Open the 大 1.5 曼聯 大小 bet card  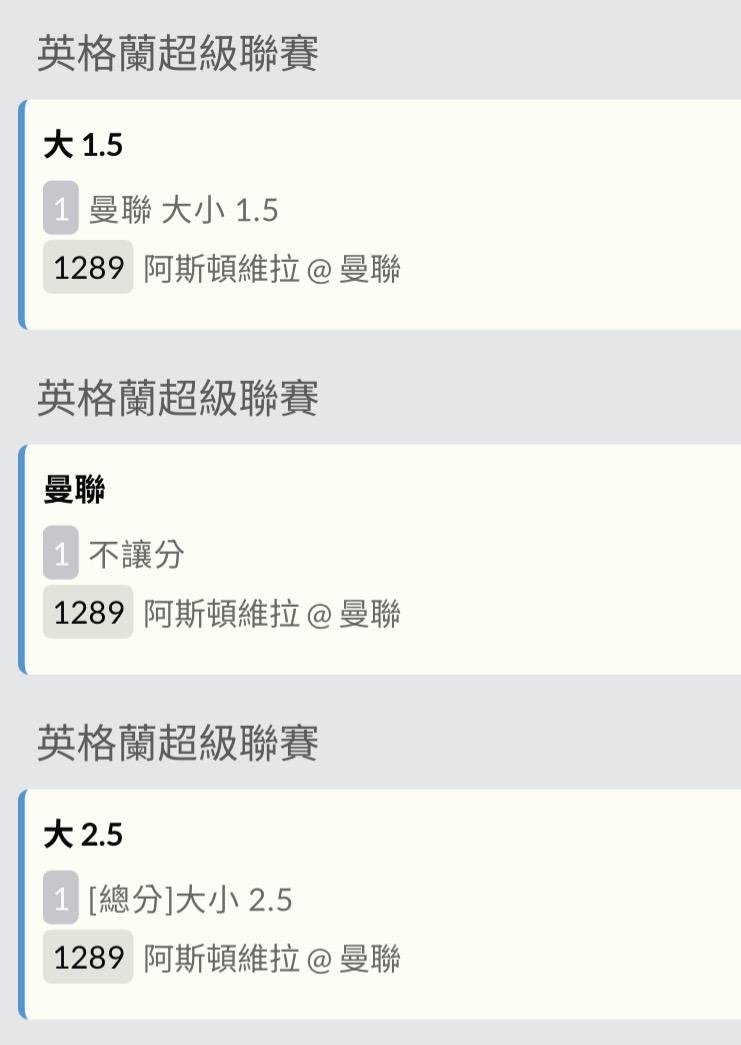(x=380, y=215)
